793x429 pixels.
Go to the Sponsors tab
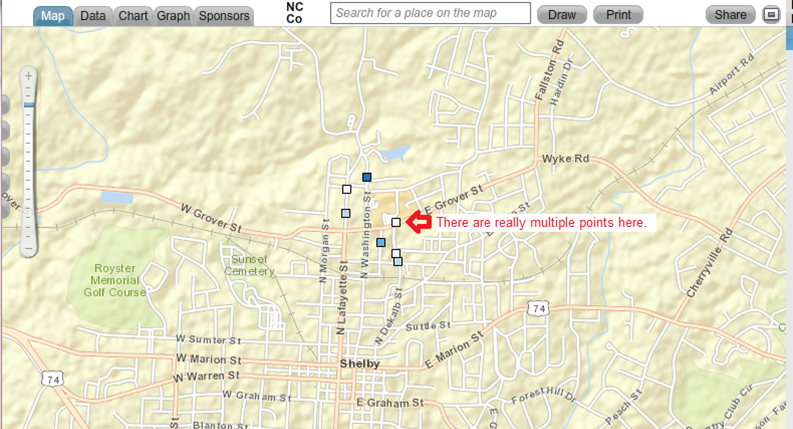(224, 16)
